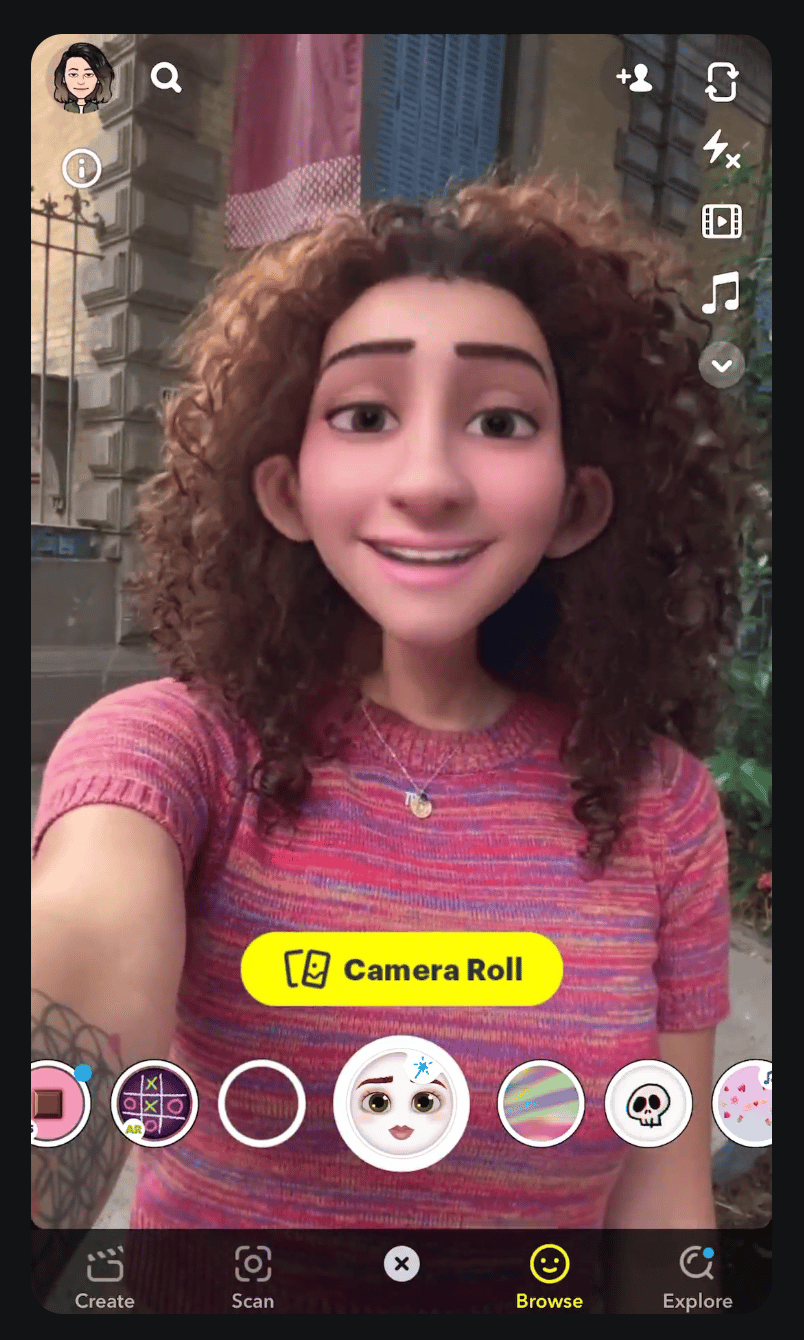This screenshot has height=1340, width=804.
Task: Select the tic-tac-toe AR lens
Action: coord(155,1103)
